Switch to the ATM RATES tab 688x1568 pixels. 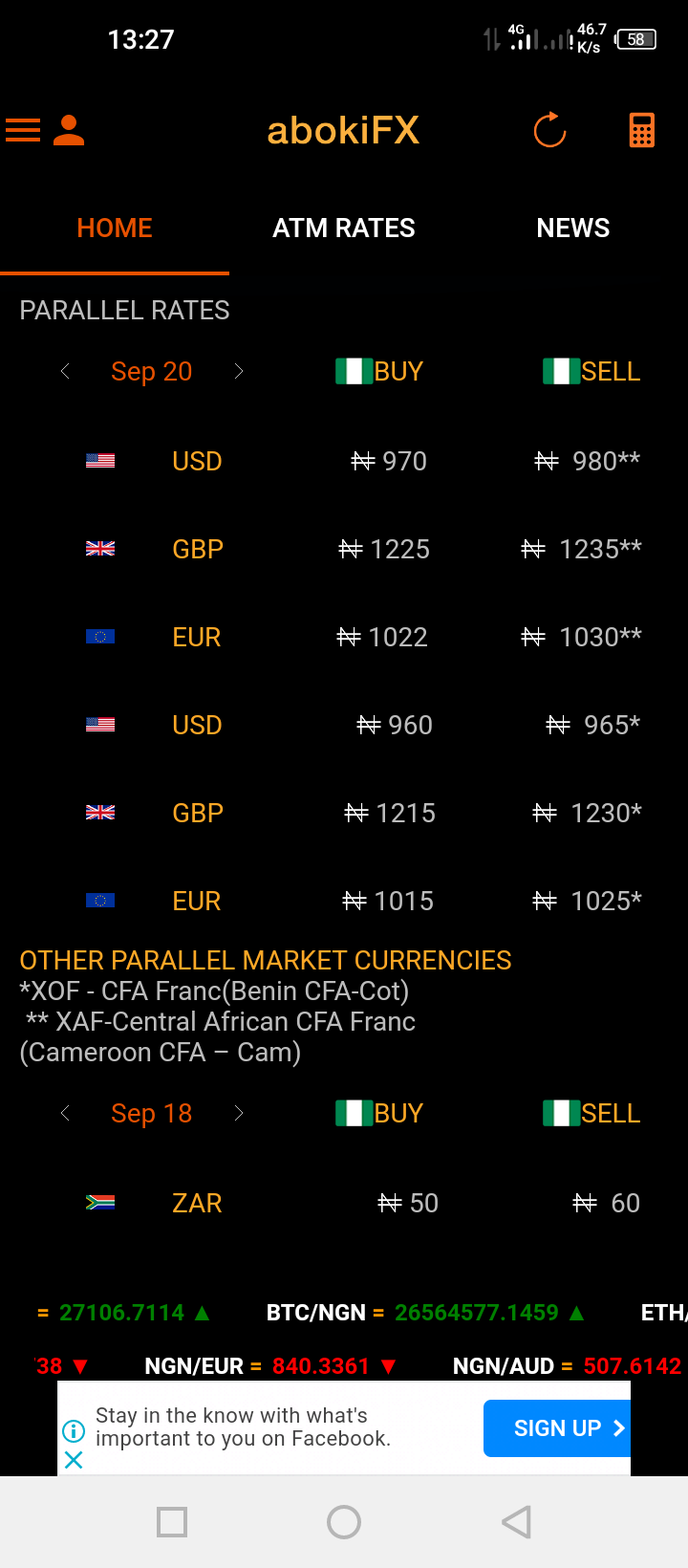coord(344,229)
